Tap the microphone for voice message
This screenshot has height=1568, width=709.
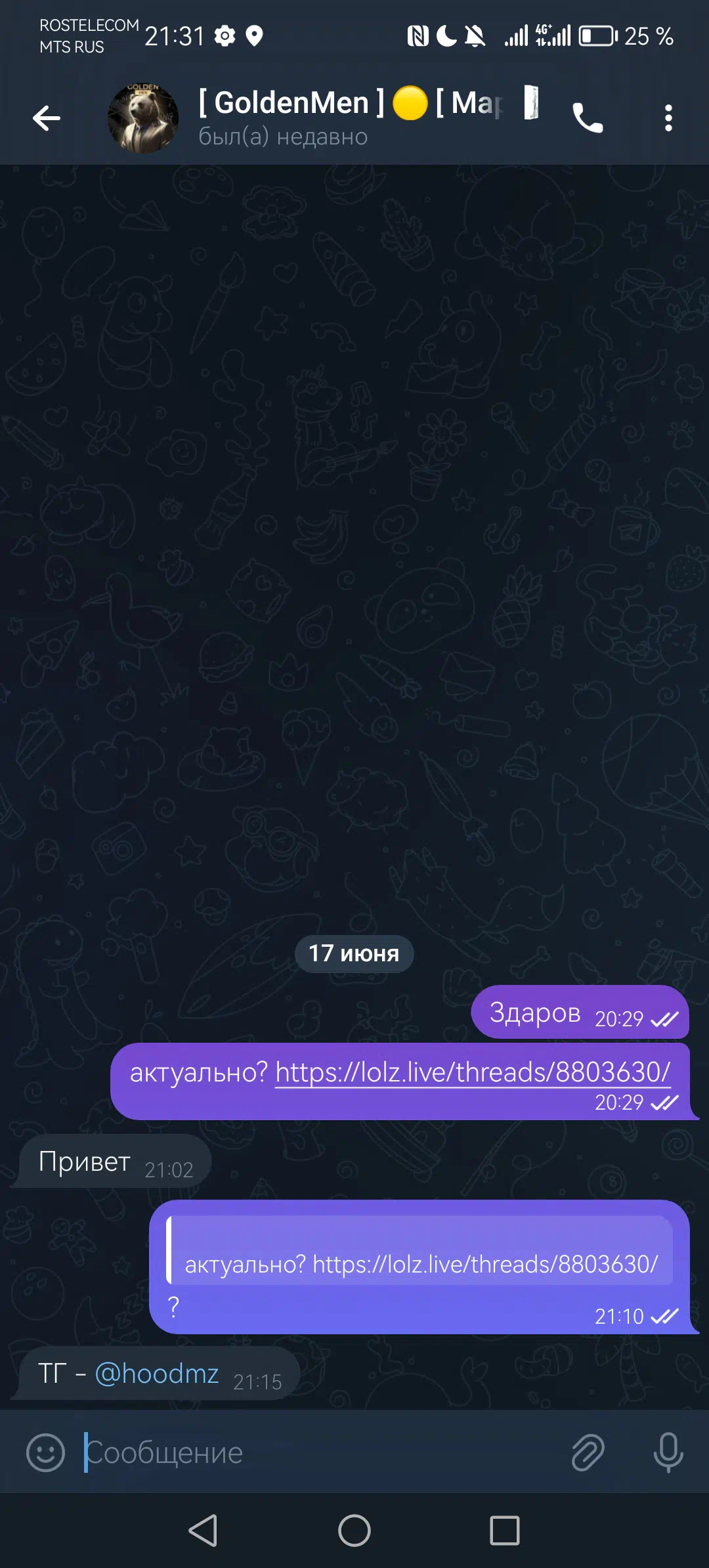(668, 1452)
